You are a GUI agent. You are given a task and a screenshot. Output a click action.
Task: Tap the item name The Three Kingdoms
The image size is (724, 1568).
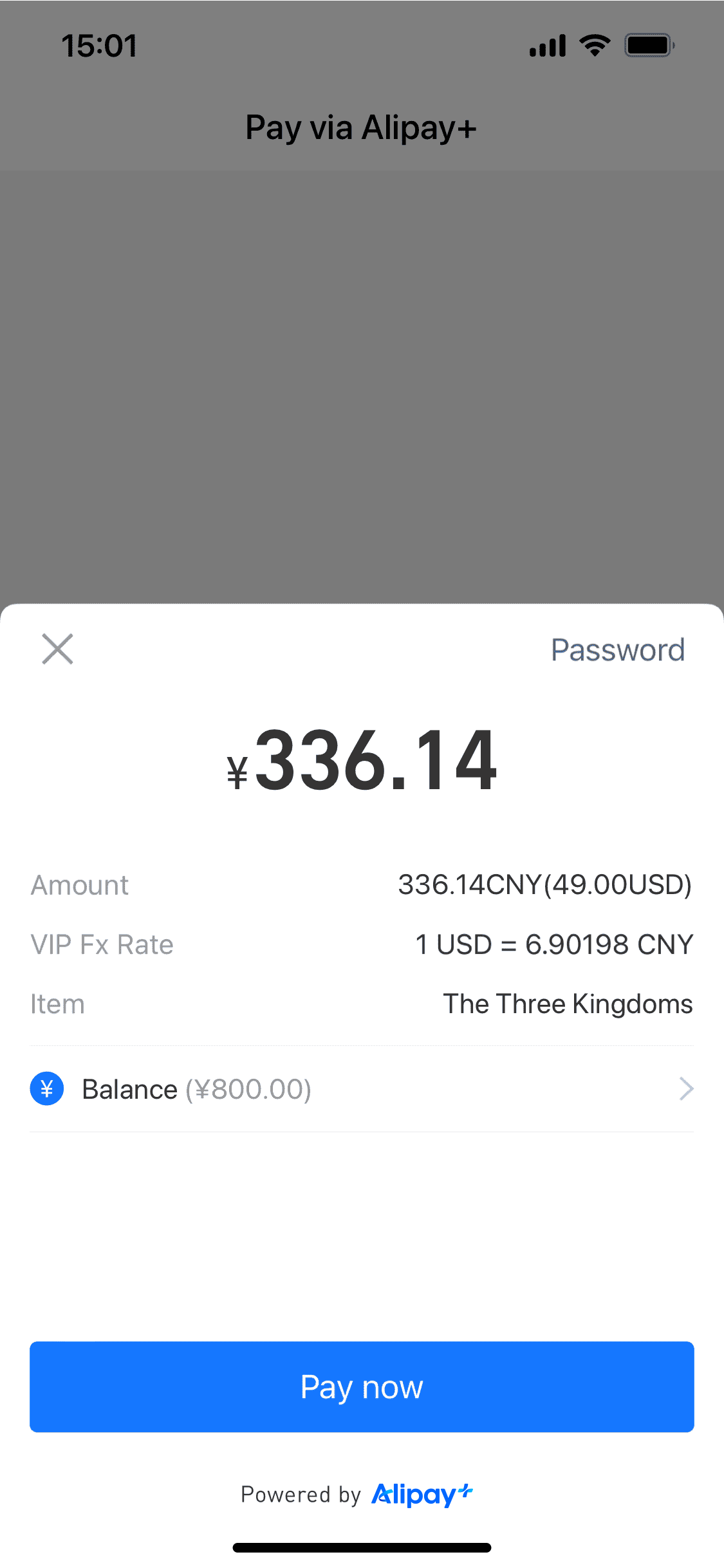point(568,1003)
